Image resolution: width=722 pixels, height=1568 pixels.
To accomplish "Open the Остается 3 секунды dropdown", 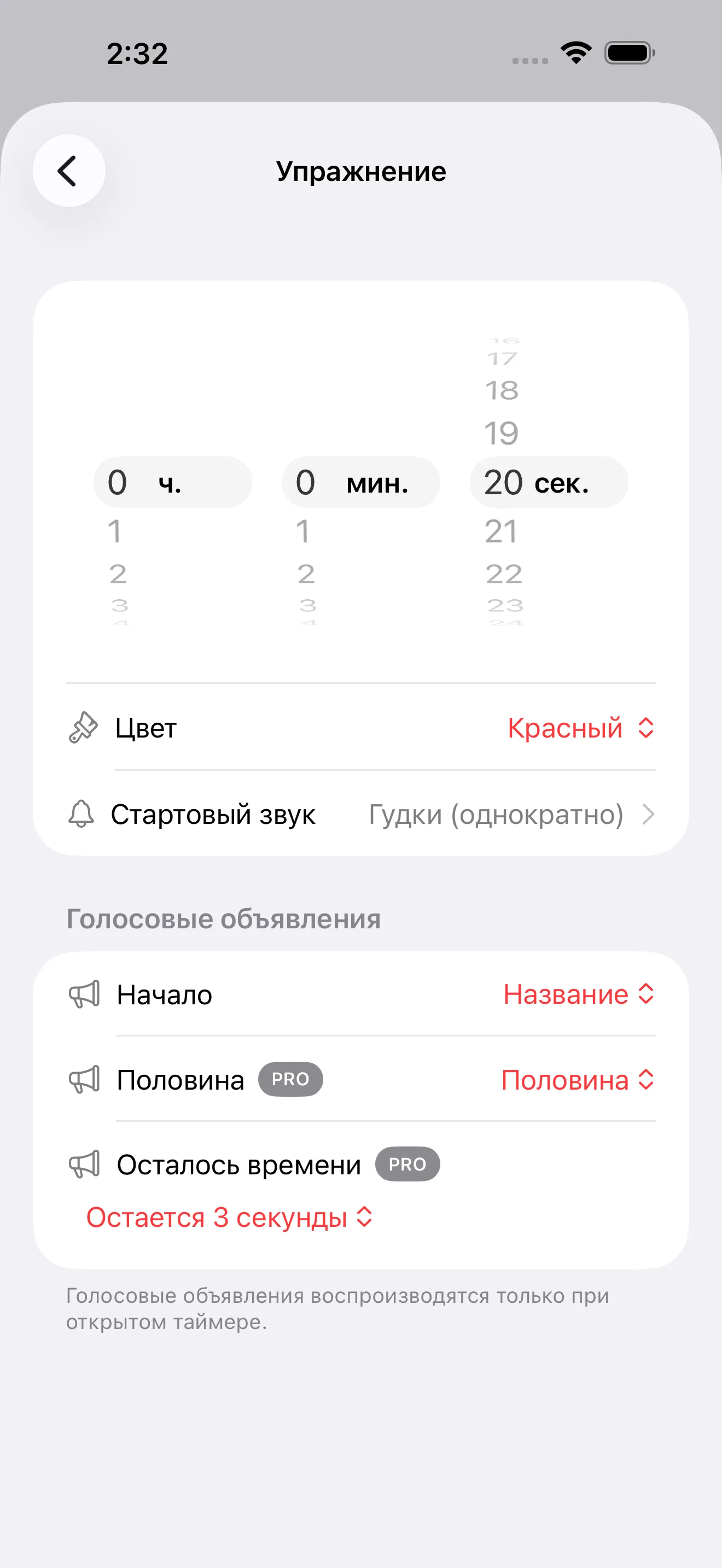I will coord(228,1218).
